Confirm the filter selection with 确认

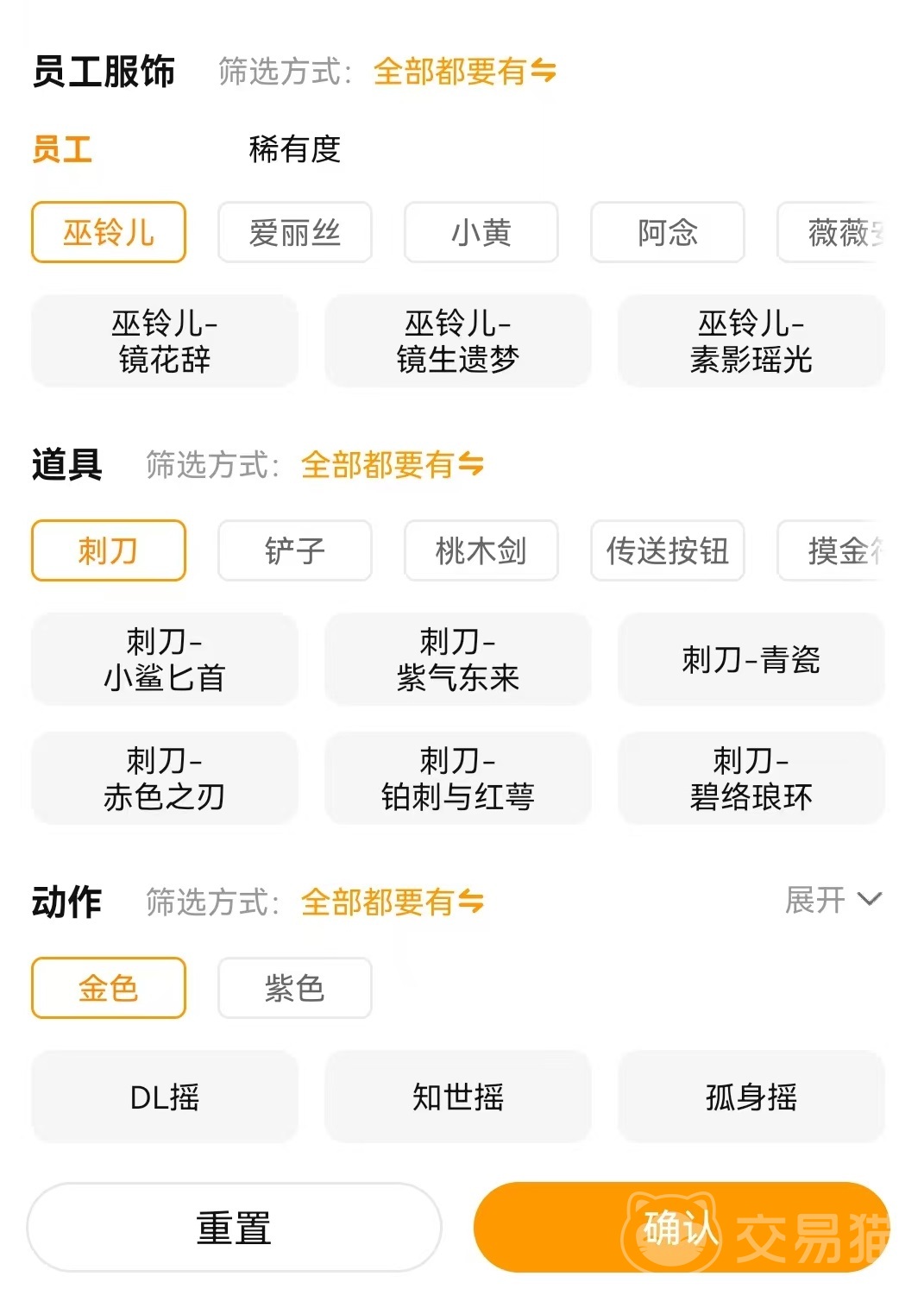point(680,1227)
